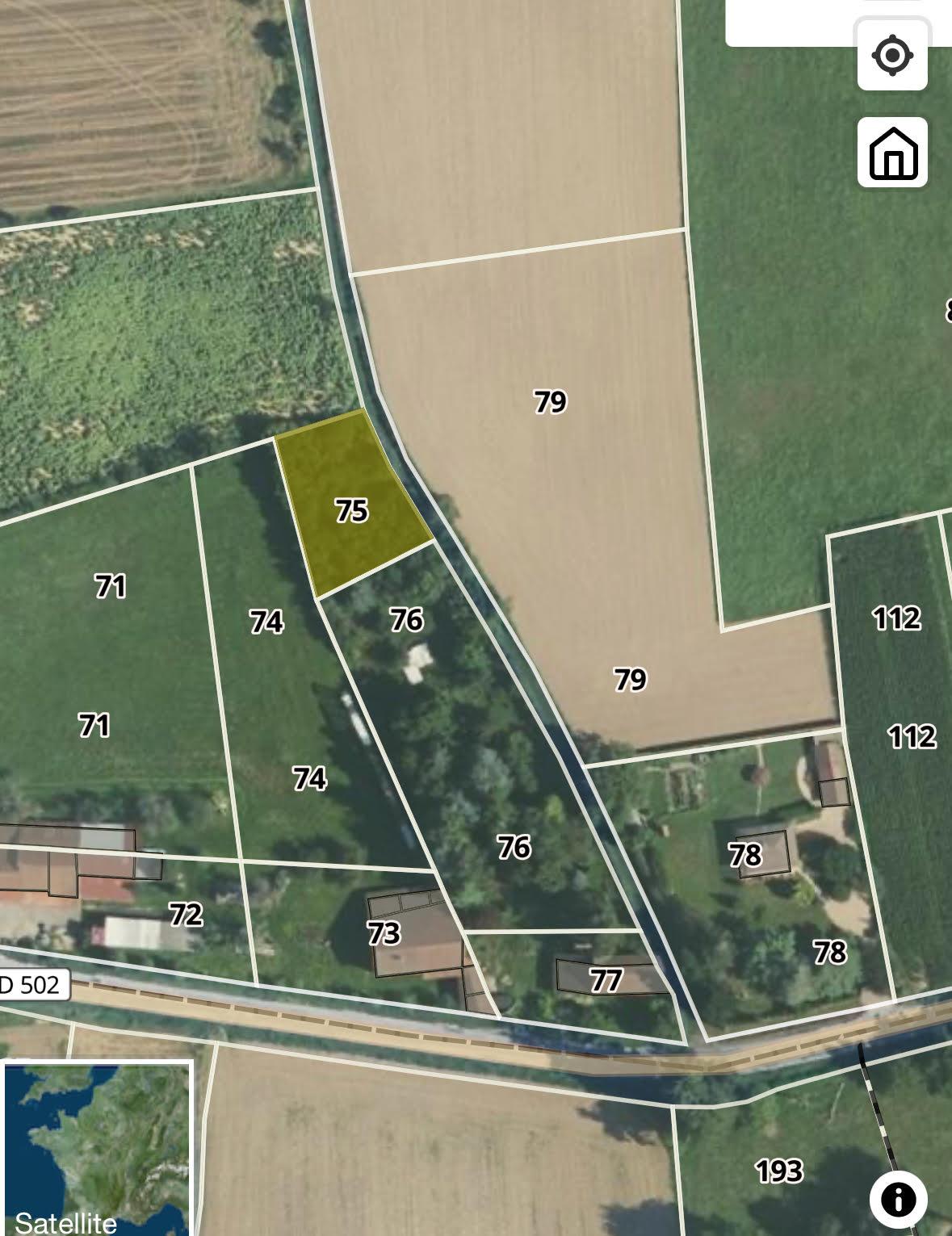Screen dimensions: 952x1236
Task: Tap the home button
Action: (x=892, y=152)
